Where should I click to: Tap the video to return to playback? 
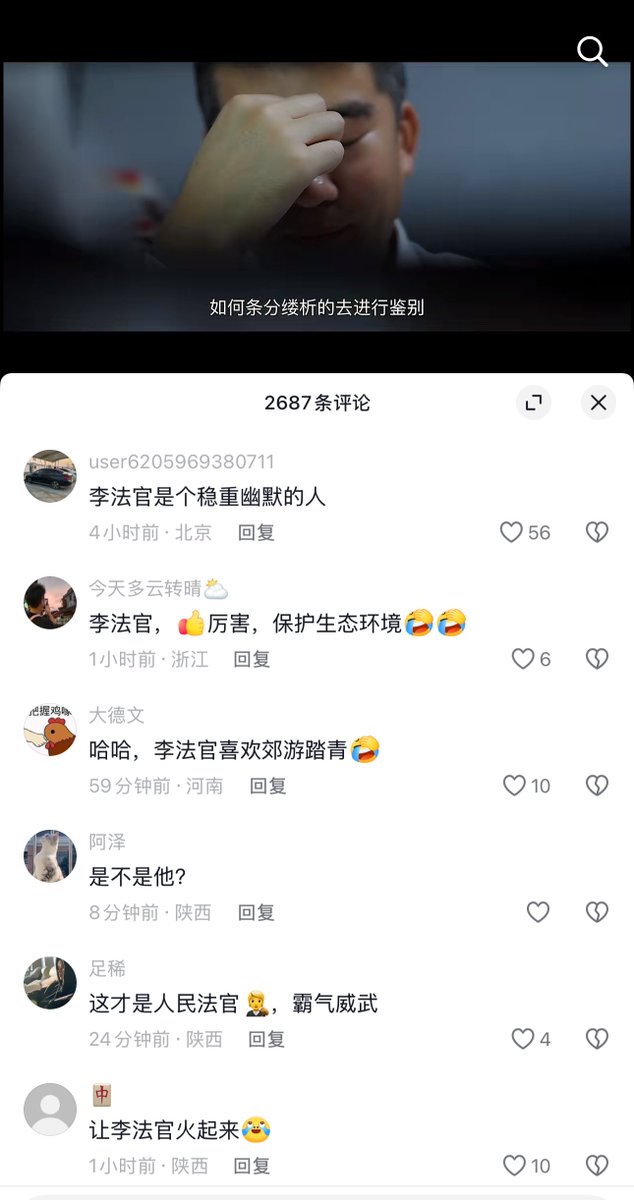(x=317, y=200)
